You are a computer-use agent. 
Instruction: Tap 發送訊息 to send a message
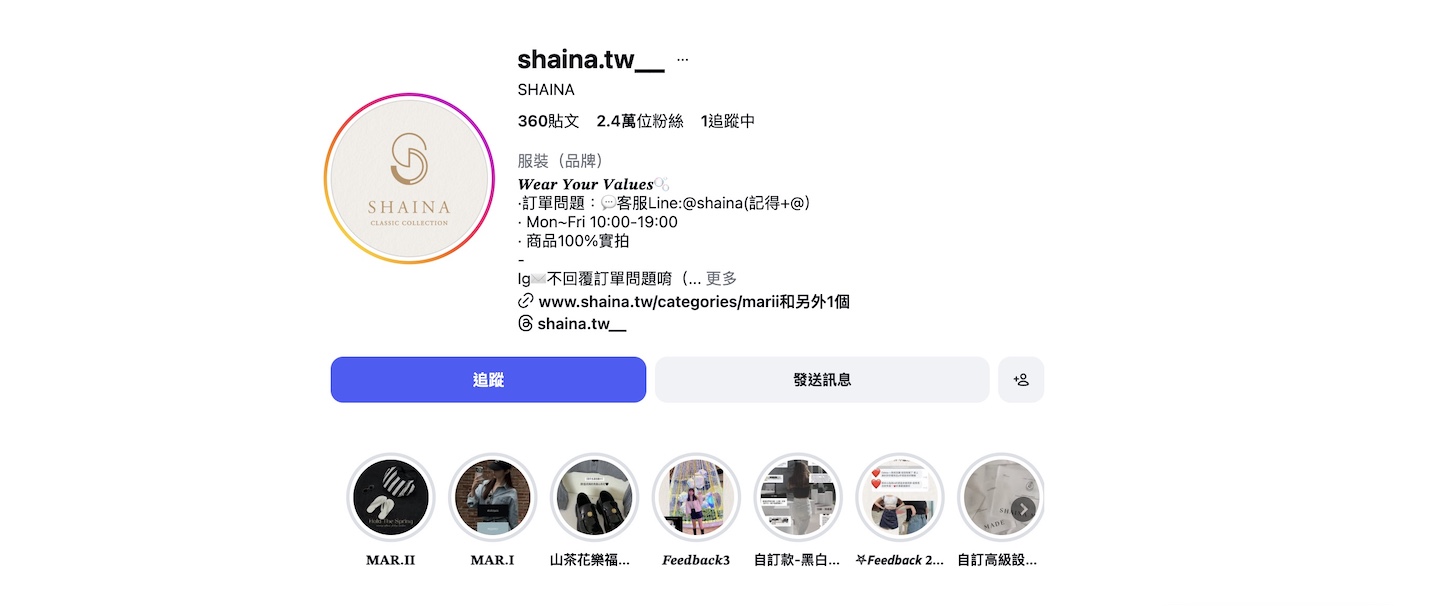(821, 380)
